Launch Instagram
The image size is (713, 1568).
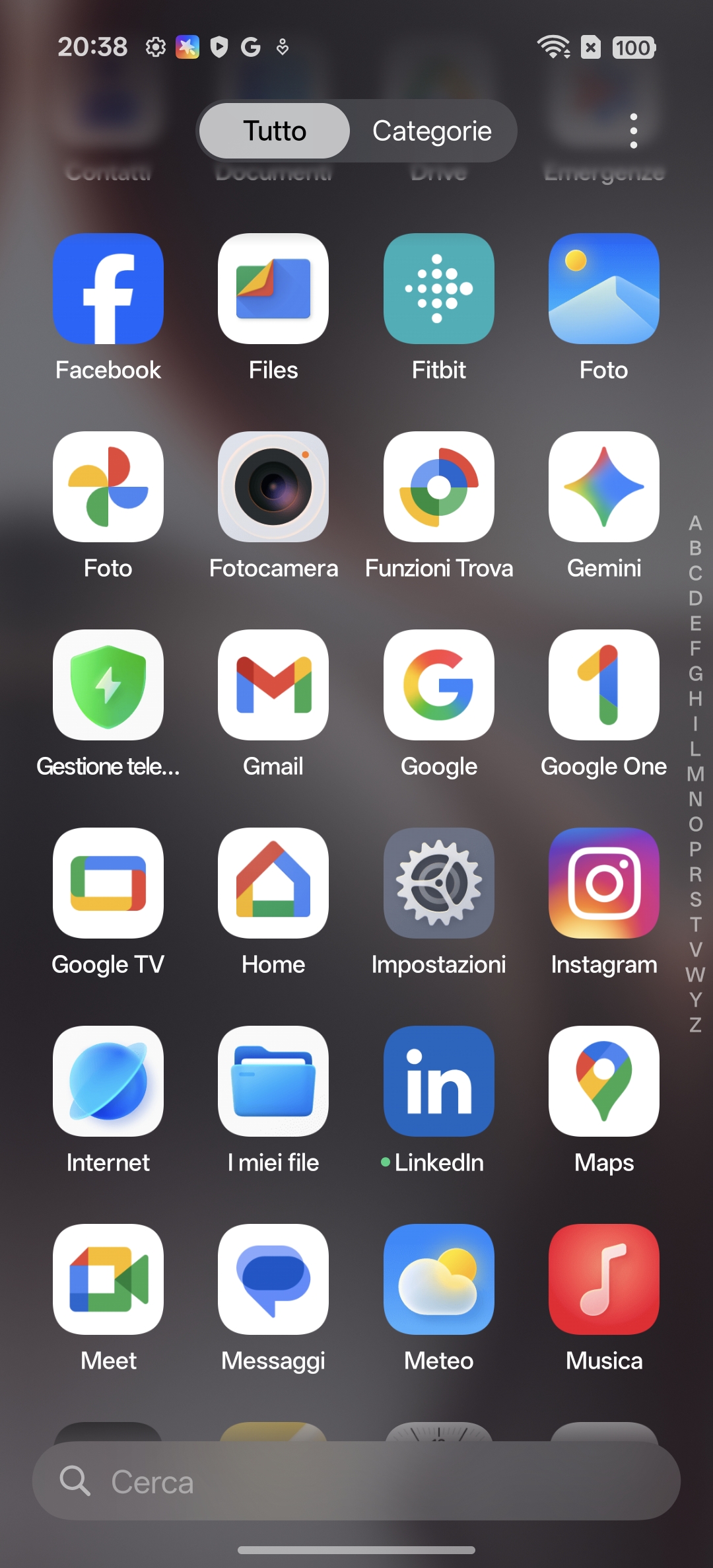(x=604, y=883)
